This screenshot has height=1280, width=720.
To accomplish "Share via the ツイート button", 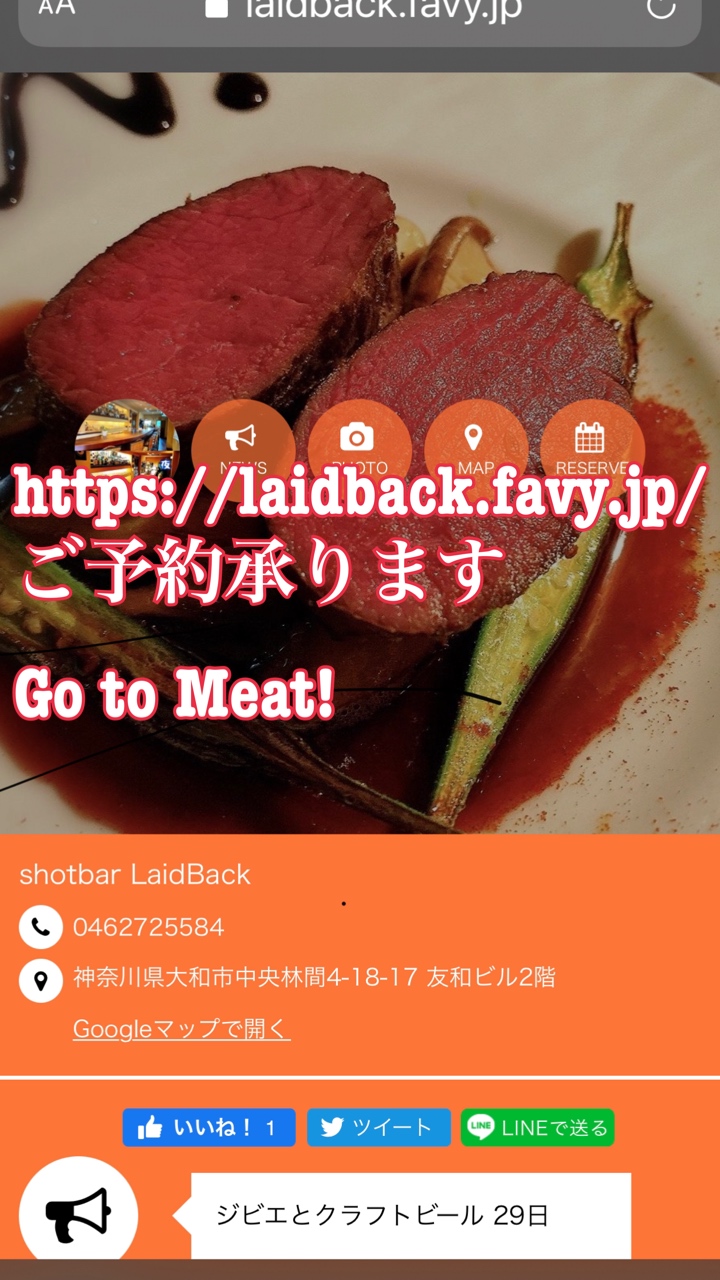I will (378, 1127).
